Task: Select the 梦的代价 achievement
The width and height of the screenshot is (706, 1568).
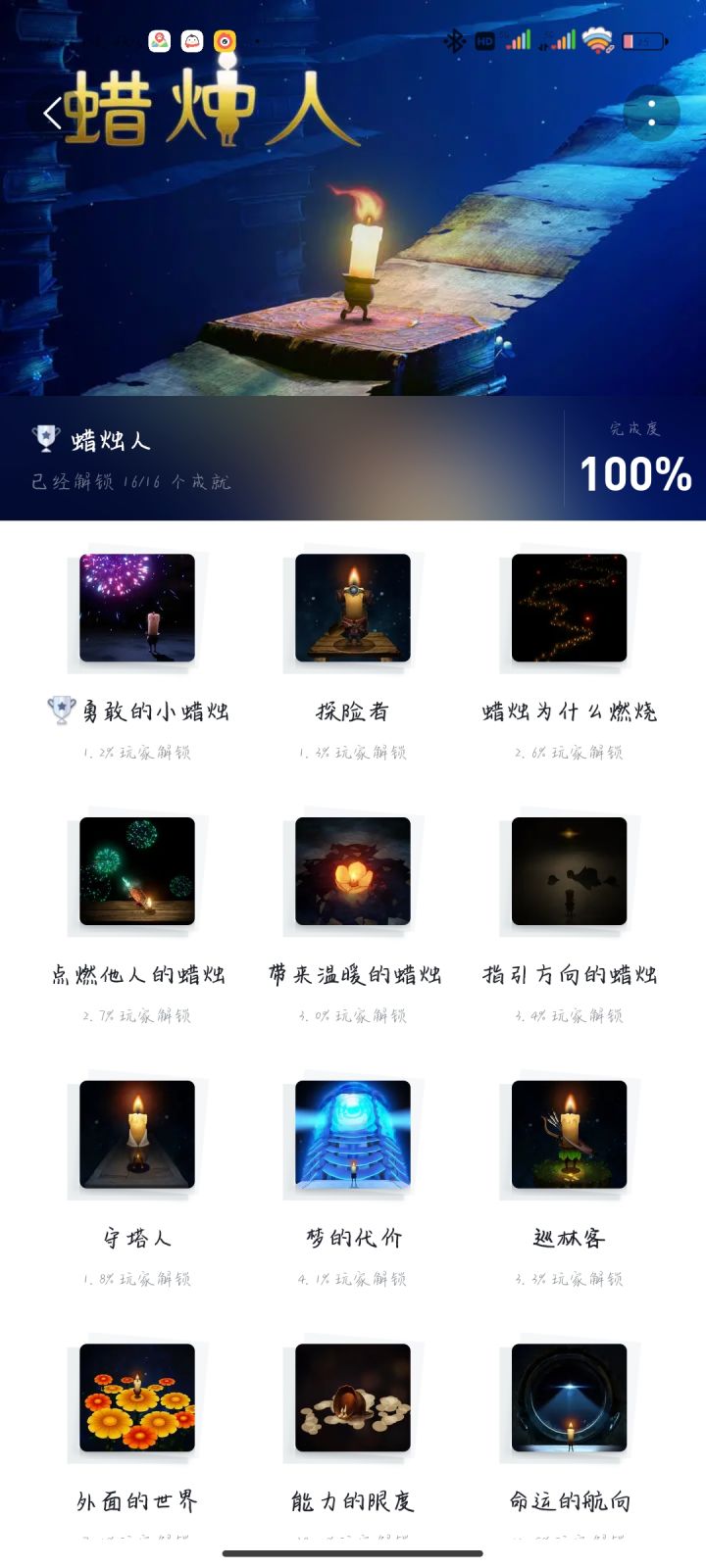Action: [x=353, y=1135]
